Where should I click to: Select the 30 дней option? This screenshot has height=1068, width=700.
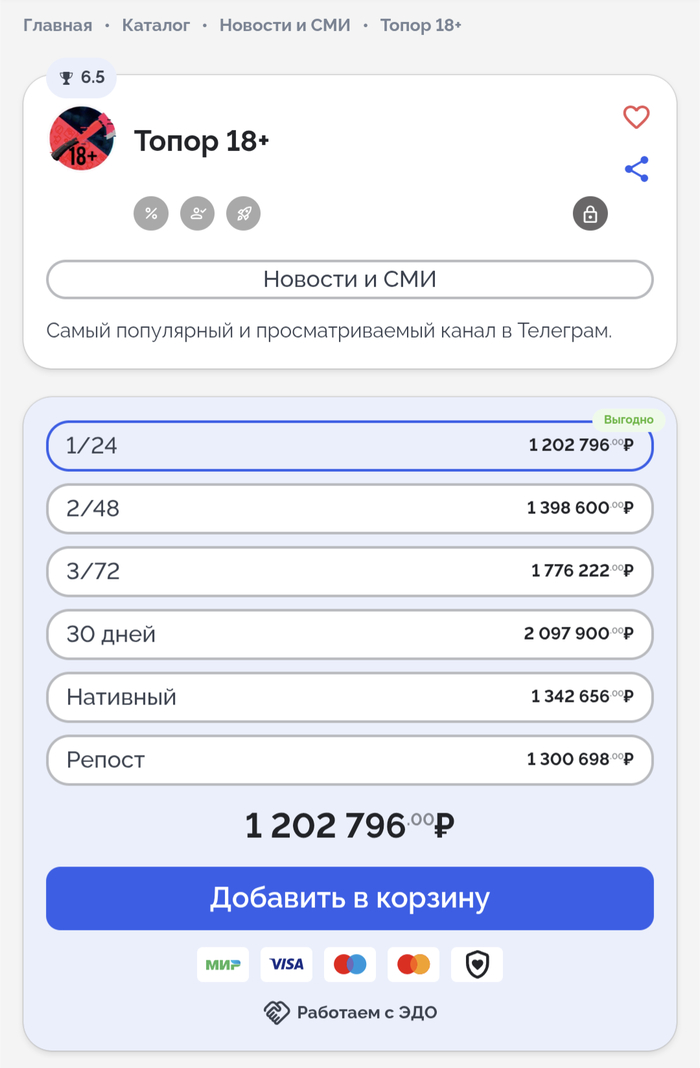tap(350, 635)
